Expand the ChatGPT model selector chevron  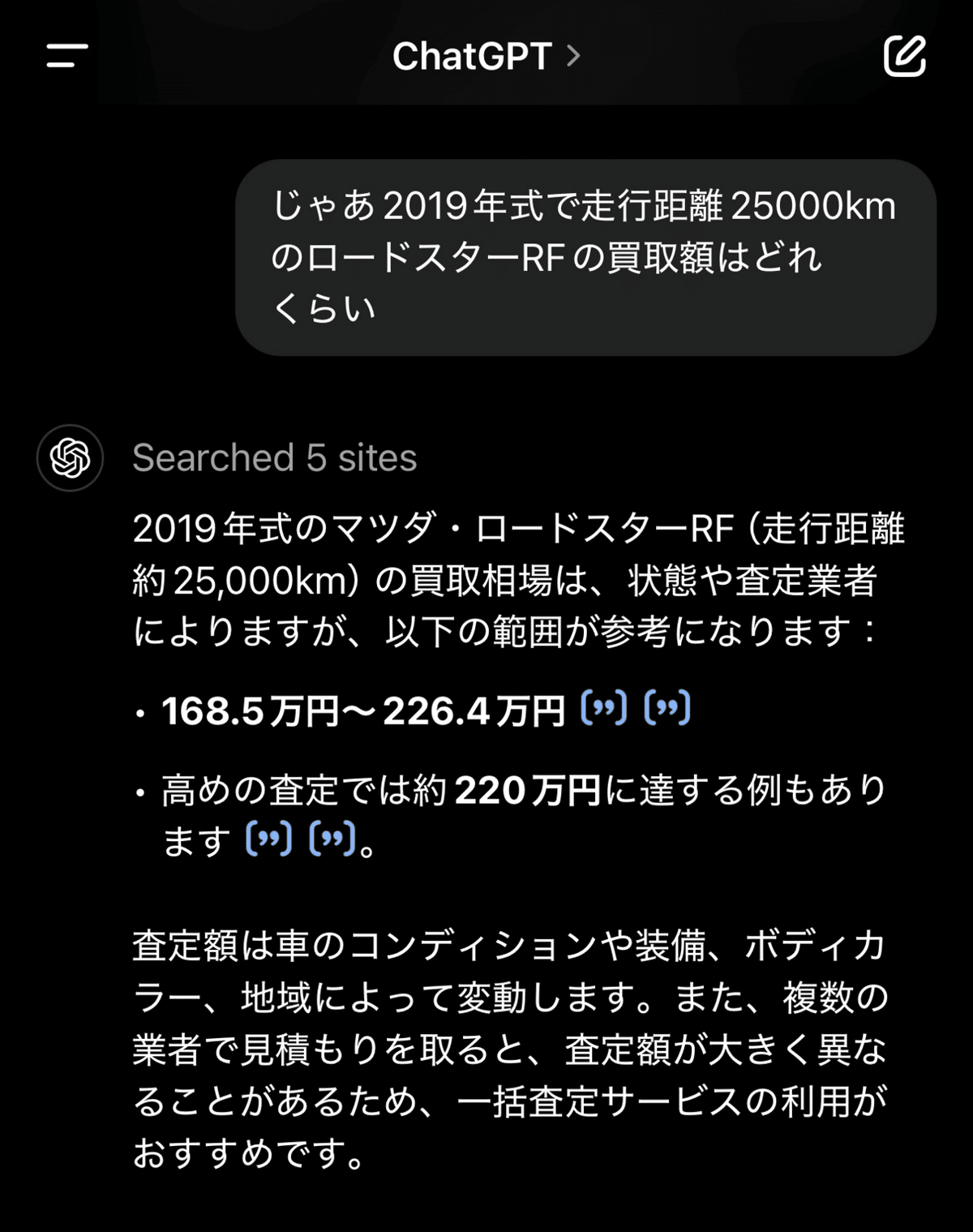573,57
